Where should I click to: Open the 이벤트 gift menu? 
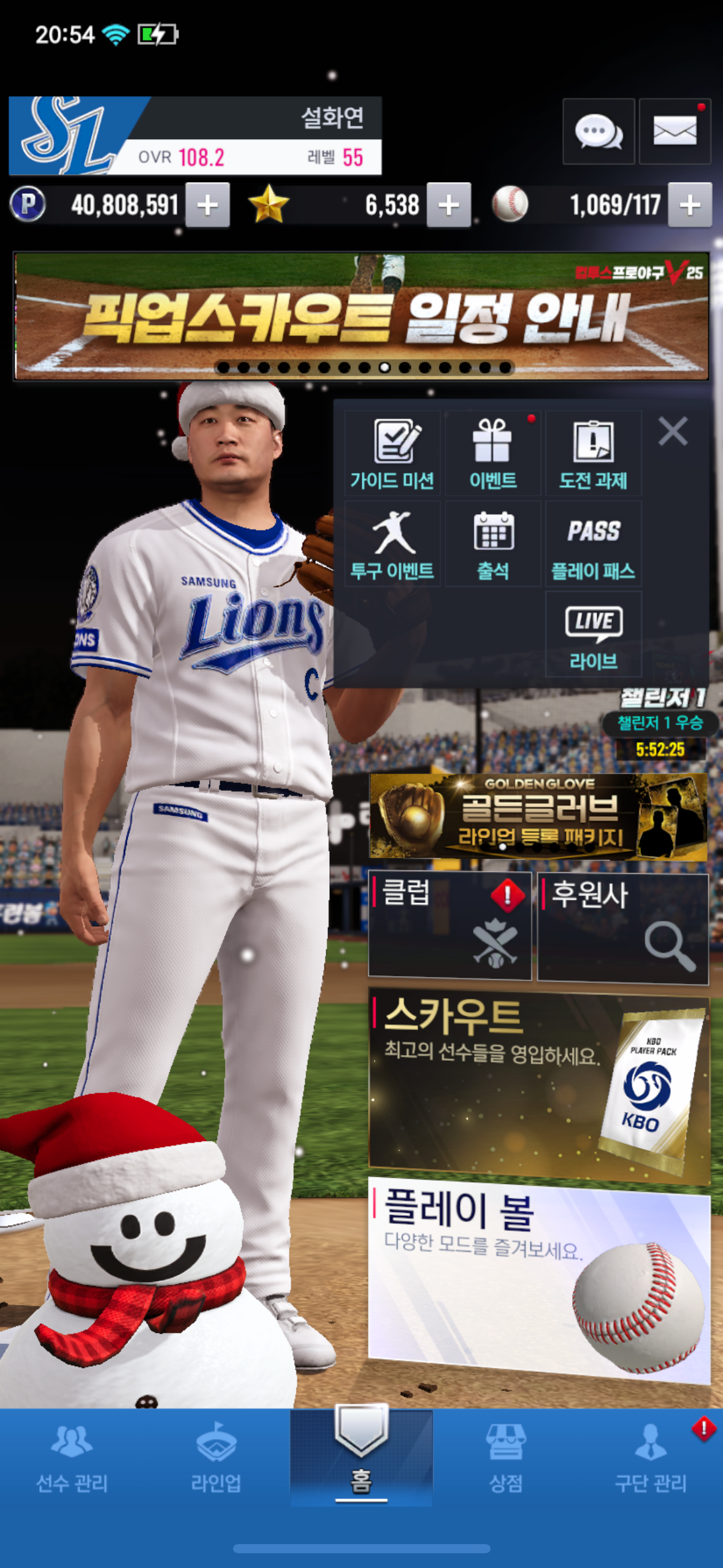tap(493, 454)
